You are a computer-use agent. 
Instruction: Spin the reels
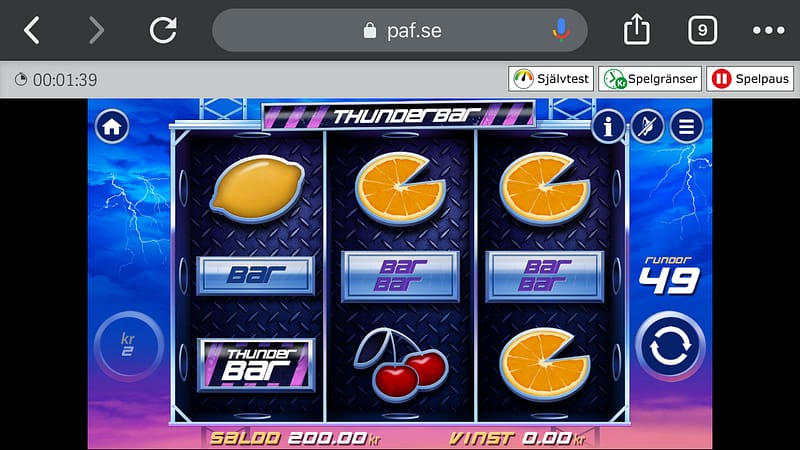click(670, 347)
